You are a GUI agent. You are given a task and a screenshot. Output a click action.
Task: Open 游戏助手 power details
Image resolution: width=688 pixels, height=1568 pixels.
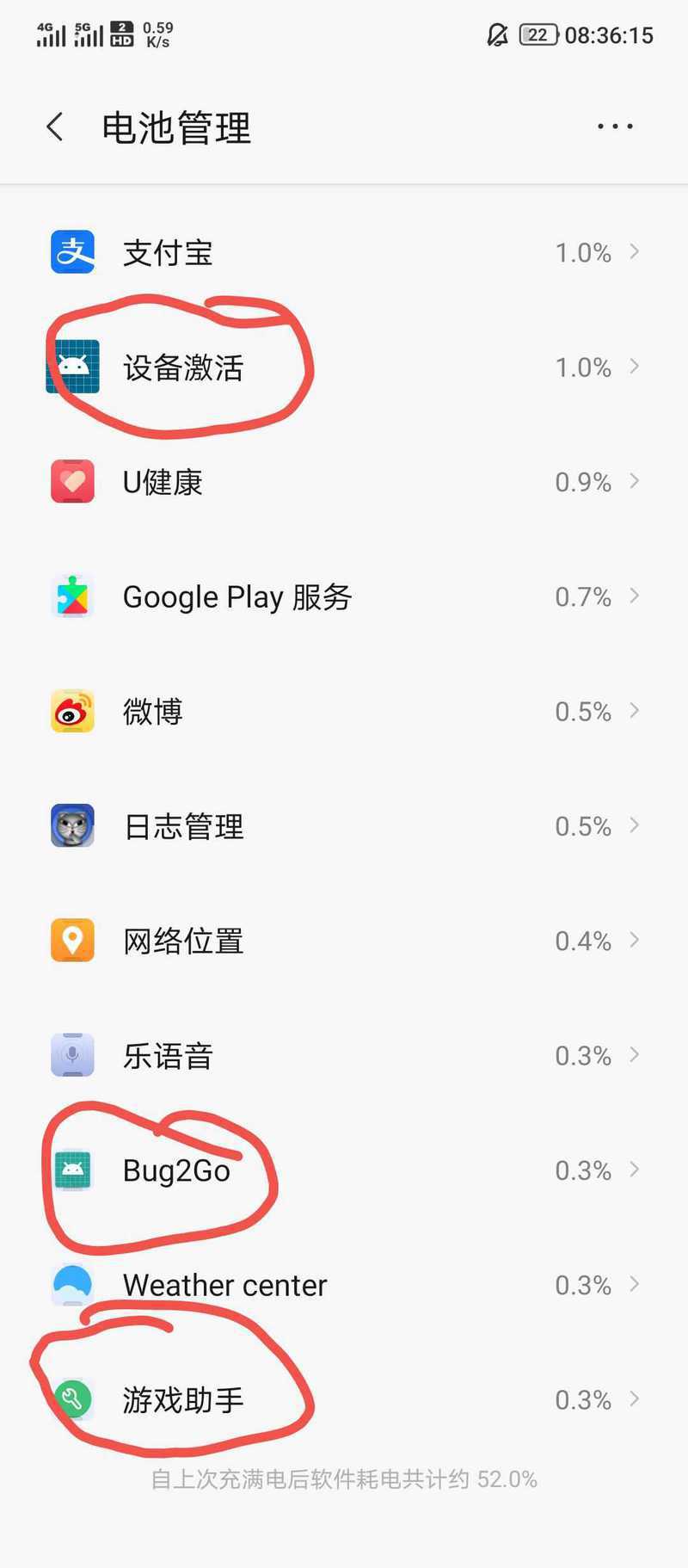(x=344, y=1400)
